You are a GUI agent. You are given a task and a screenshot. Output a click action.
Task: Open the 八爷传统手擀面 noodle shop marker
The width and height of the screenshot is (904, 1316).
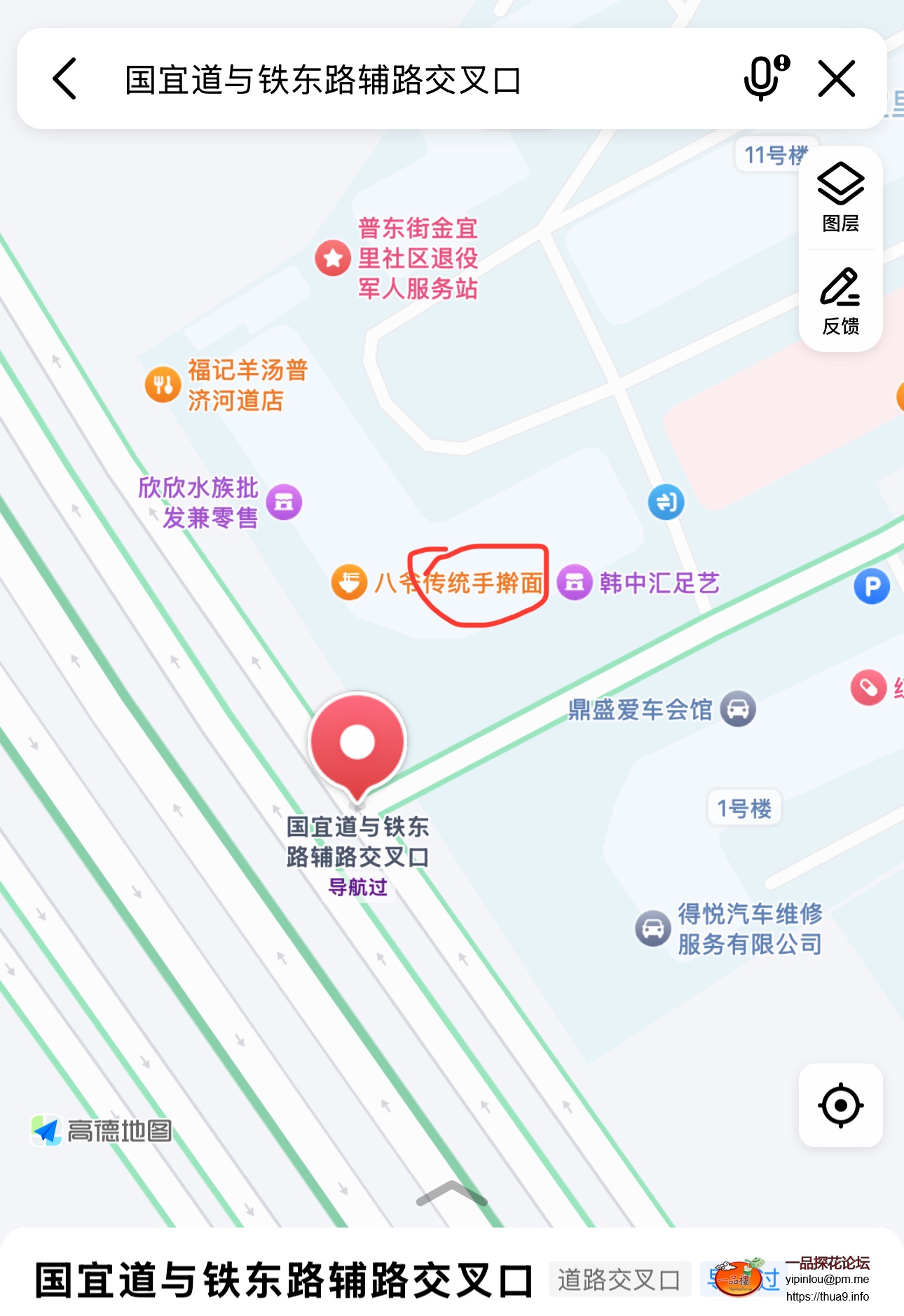click(x=349, y=582)
